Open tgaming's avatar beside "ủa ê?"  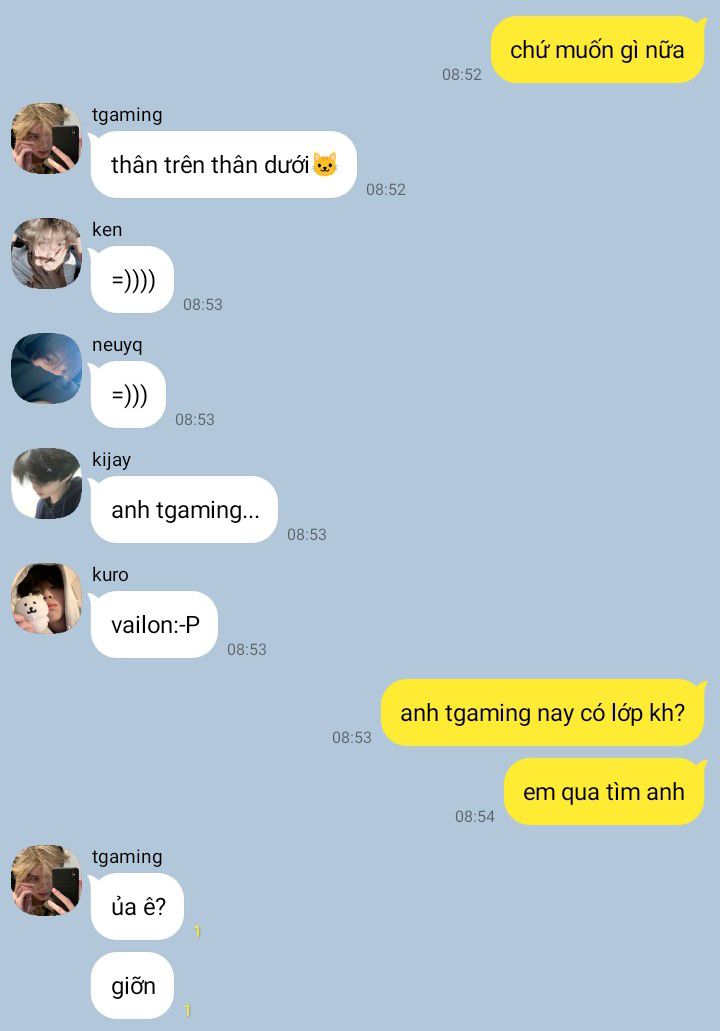click(x=46, y=880)
